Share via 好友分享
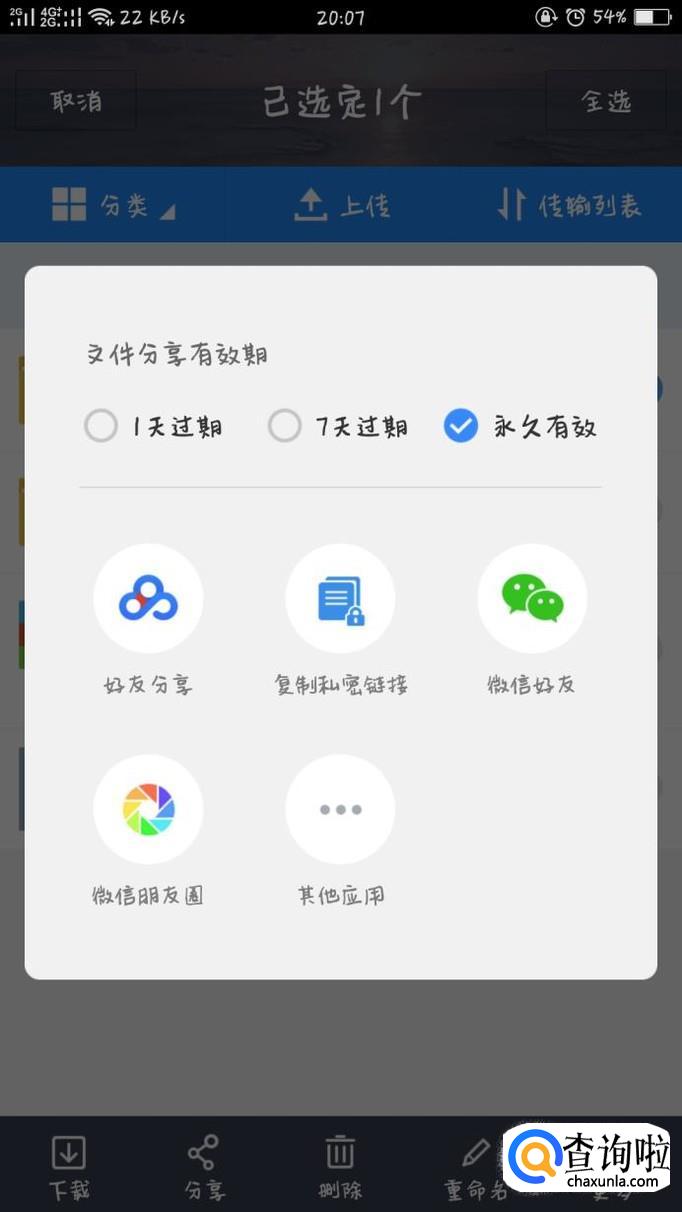This screenshot has width=682, height=1212. pyautogui.click(x=148, y=600)
